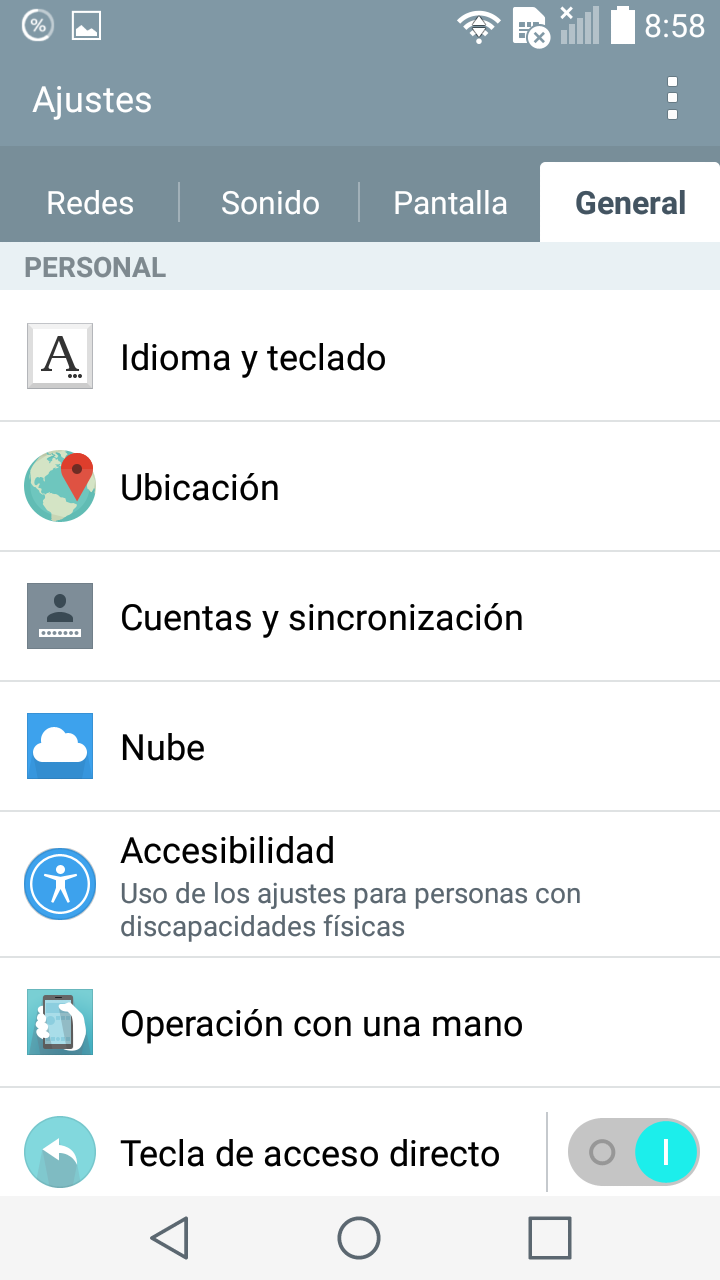Switch to the Sonido tab
Screen dimensions: 720x1280
(x=270, y=203)
